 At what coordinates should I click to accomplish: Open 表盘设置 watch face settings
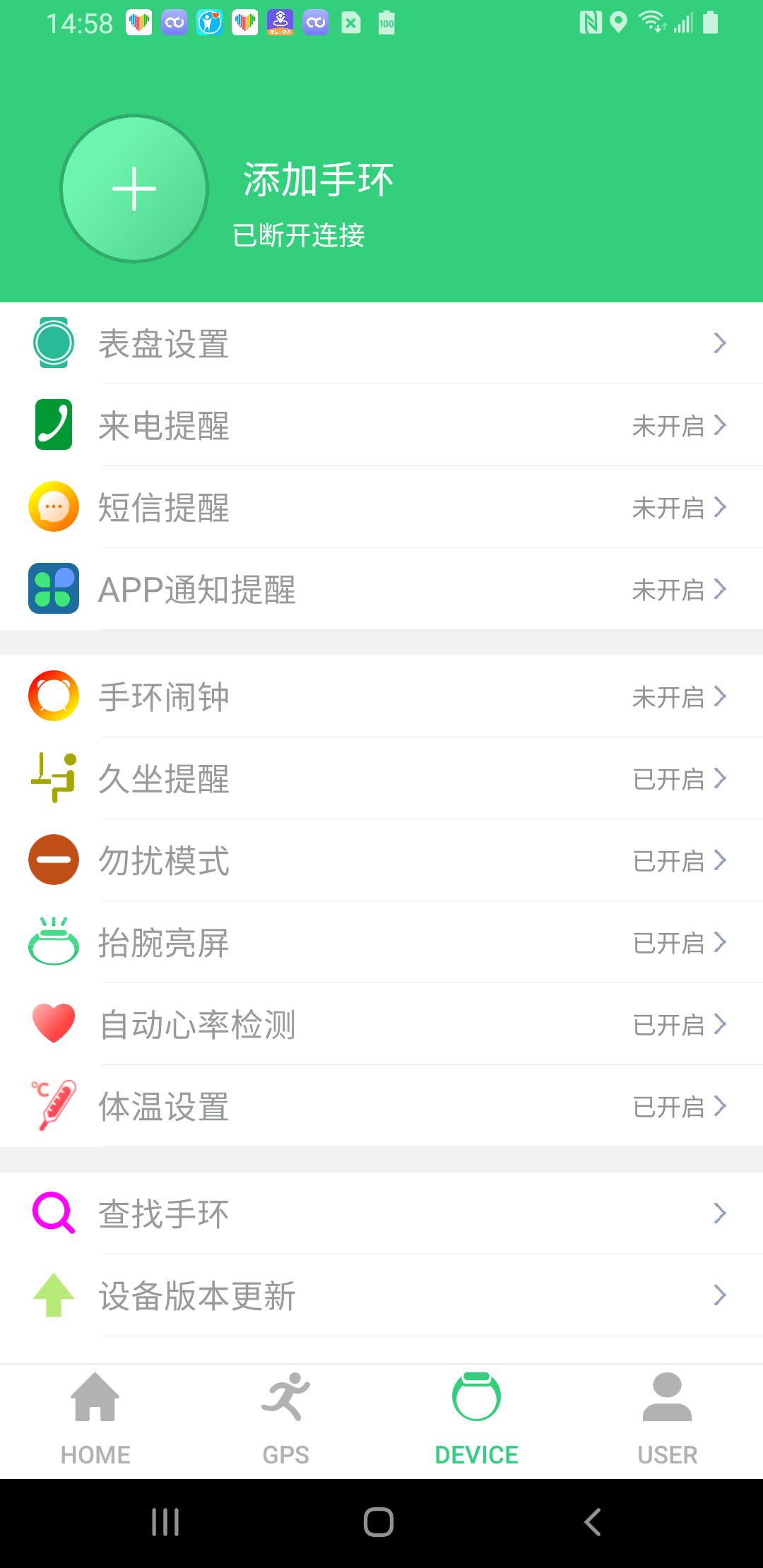381,343
